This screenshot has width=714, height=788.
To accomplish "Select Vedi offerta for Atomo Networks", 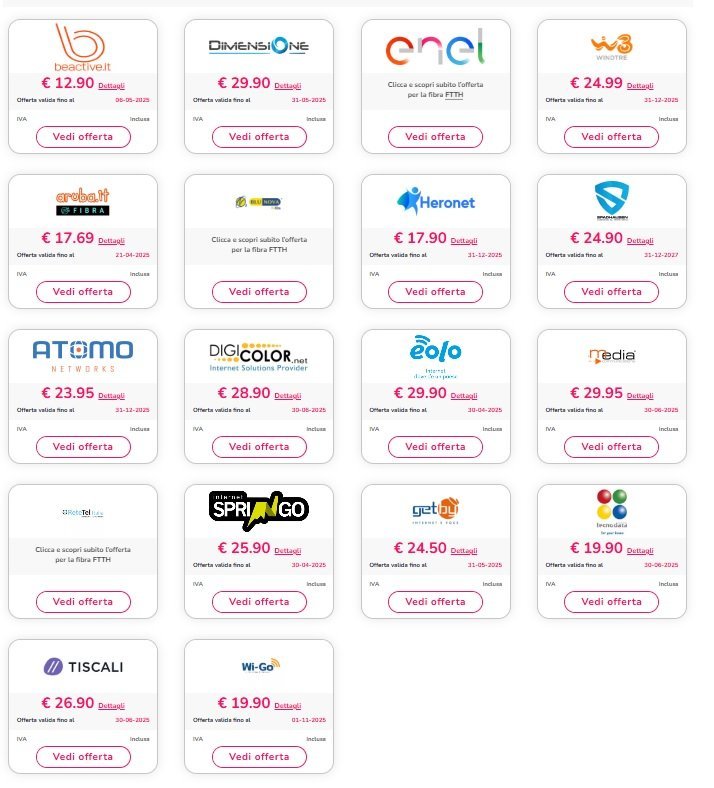I will [x=83, y=447].
